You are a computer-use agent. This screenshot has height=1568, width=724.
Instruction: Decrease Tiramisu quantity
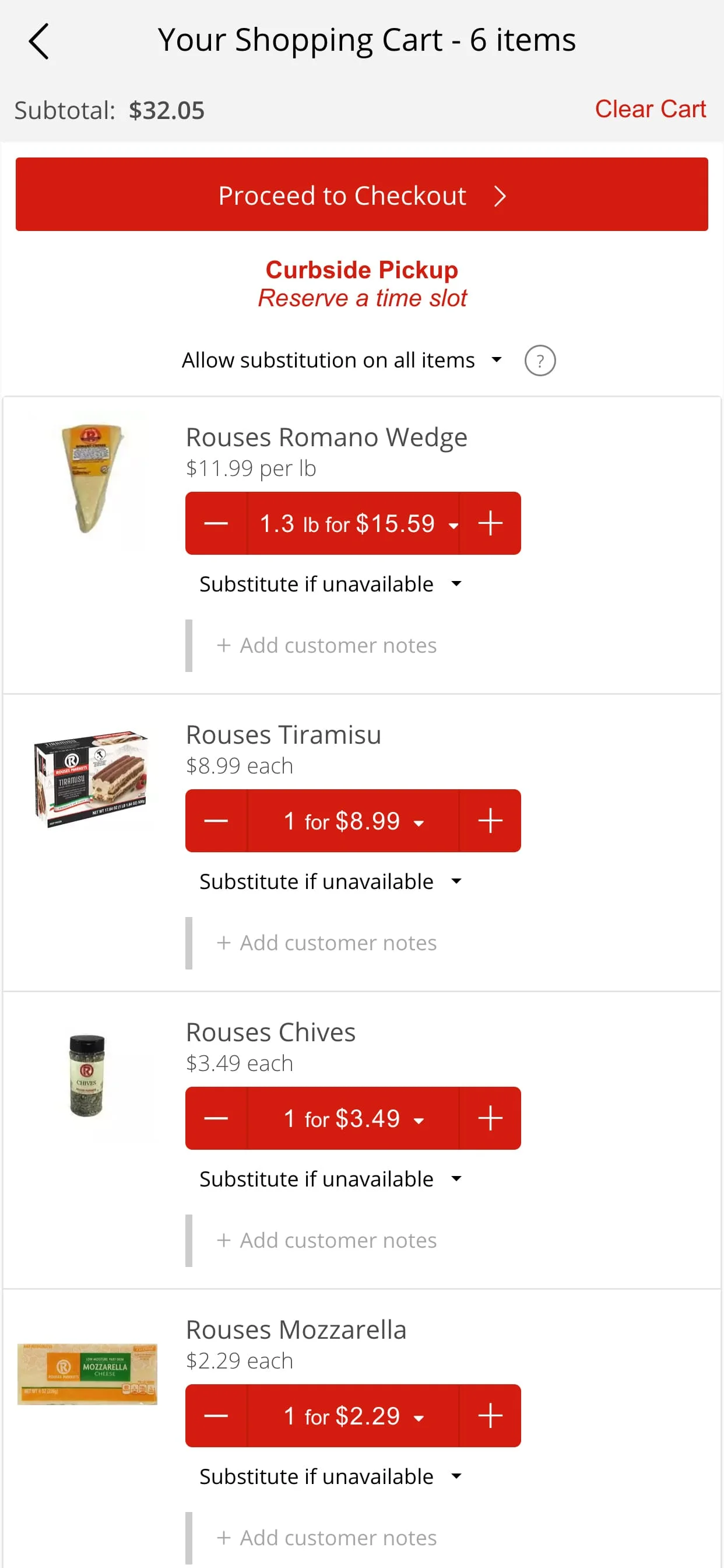(x=216, y=821)
